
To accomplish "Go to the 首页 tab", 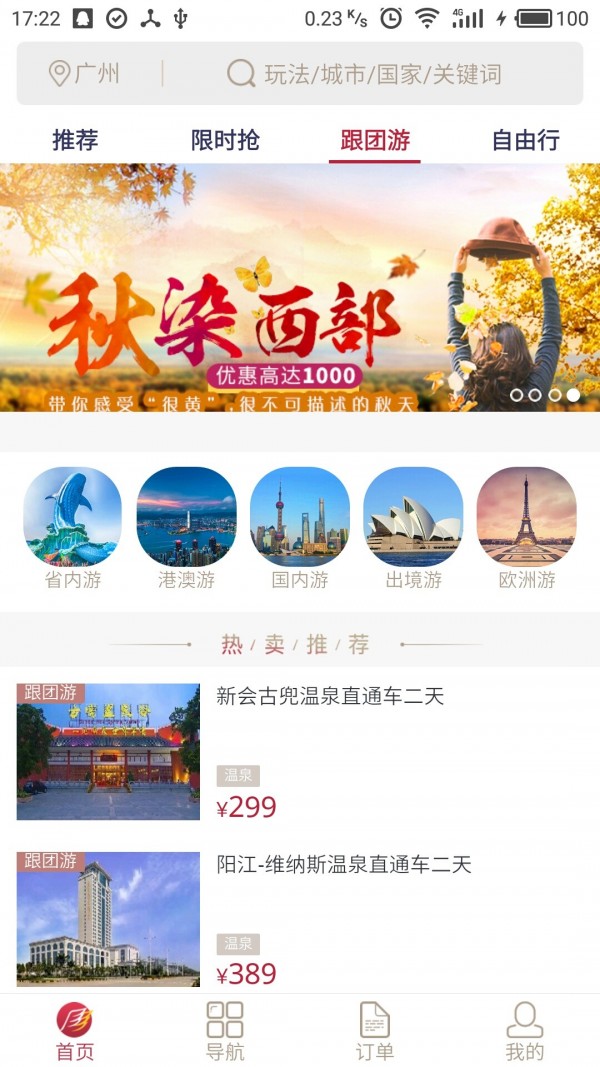I will (75, 1030).
